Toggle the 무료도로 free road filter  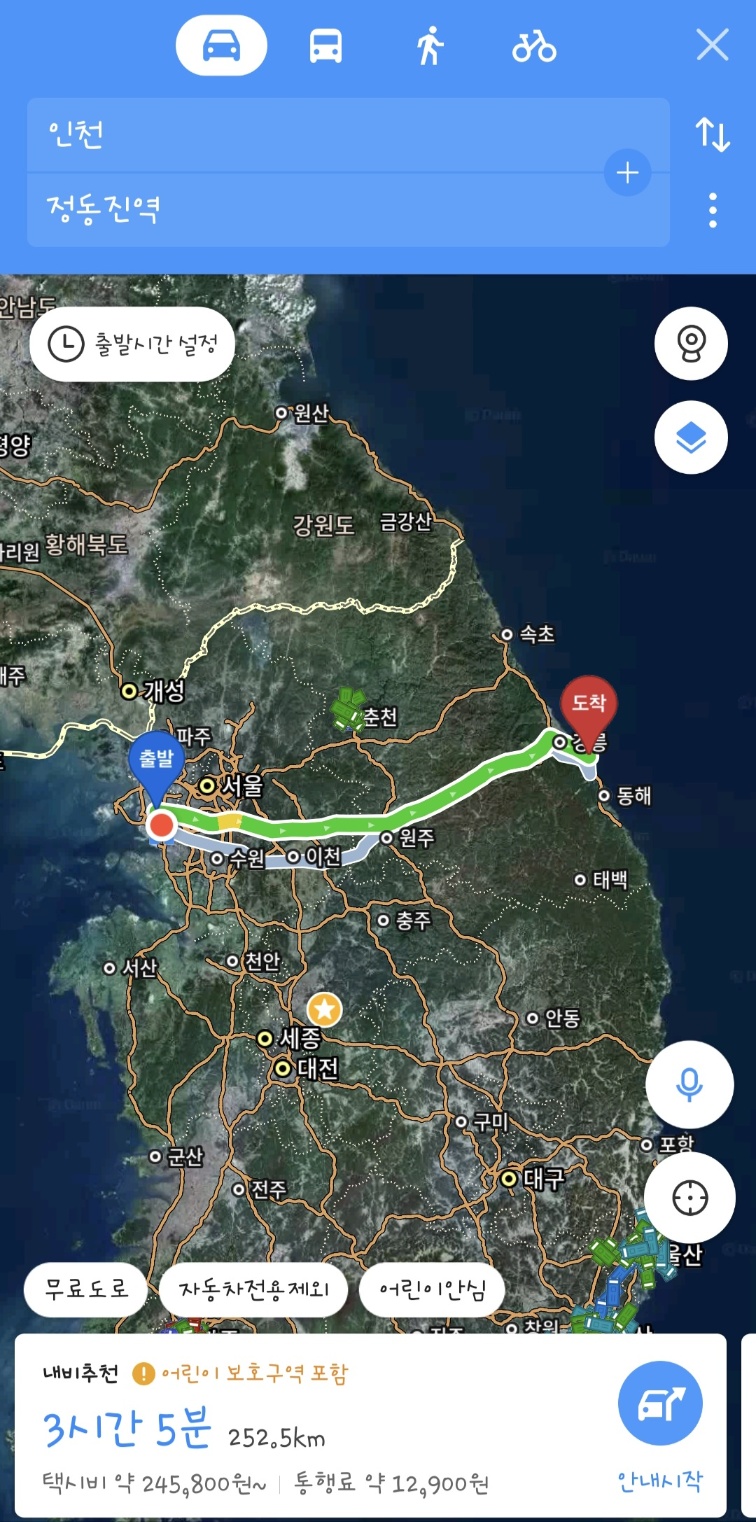[x=84, y=1290]
